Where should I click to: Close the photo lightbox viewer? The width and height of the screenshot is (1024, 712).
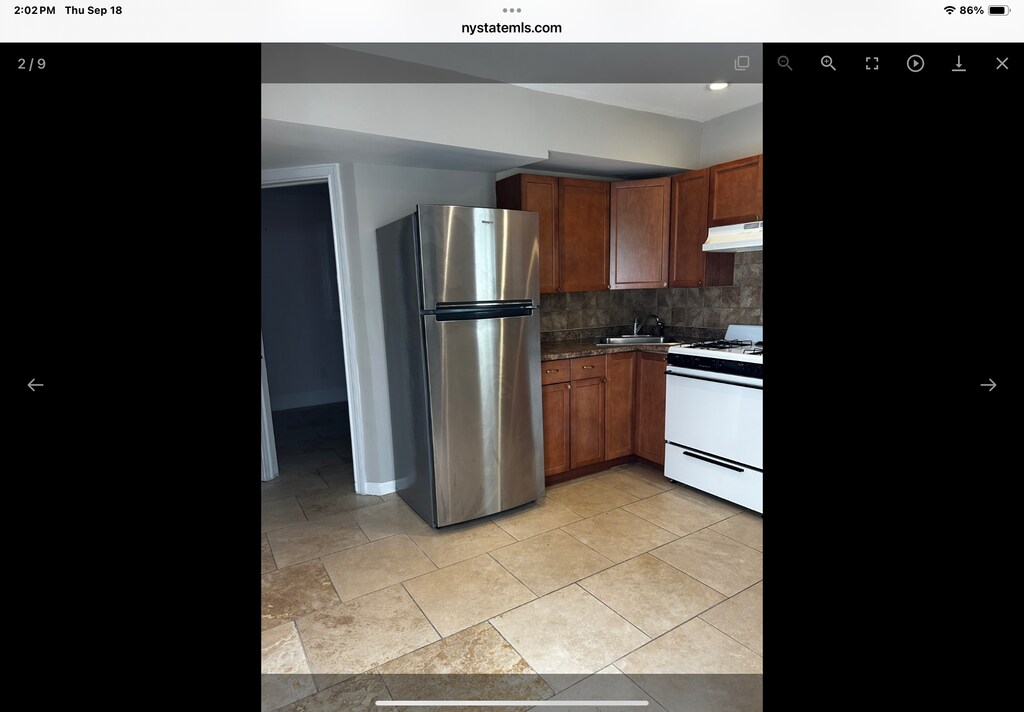(1002, 63)
